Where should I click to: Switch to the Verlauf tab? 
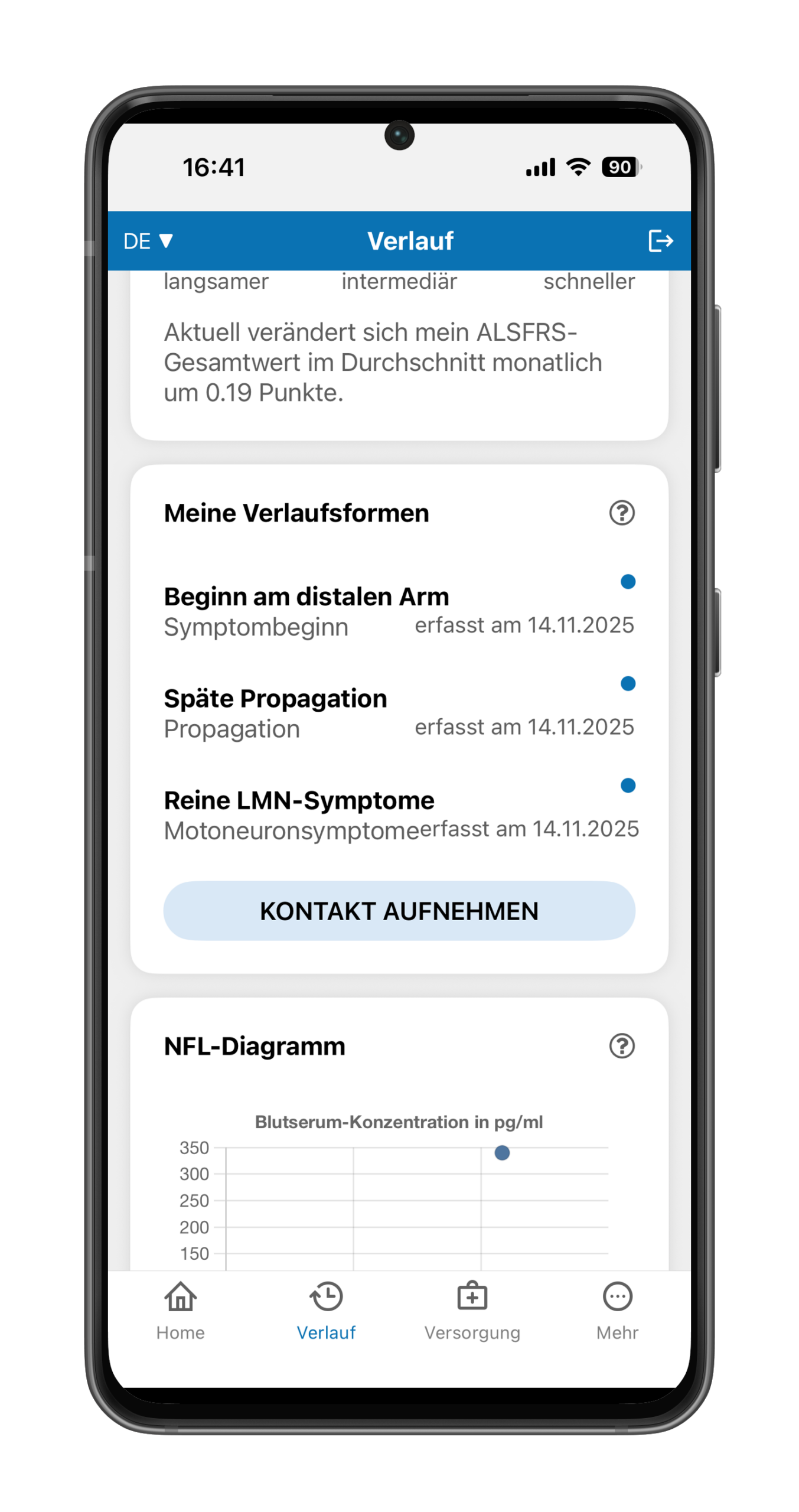click(x=326, y=1317)
